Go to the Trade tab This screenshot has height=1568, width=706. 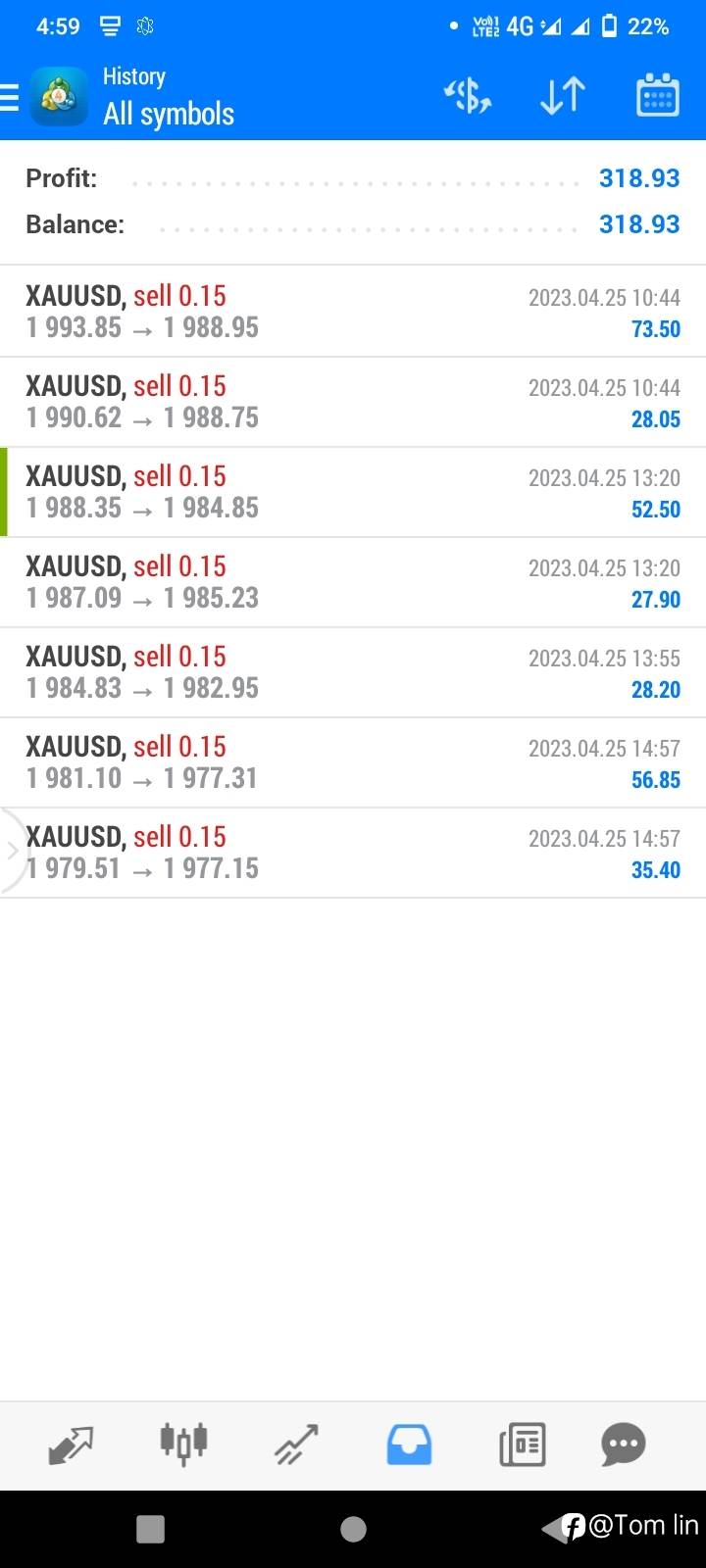pos(296,1445)
